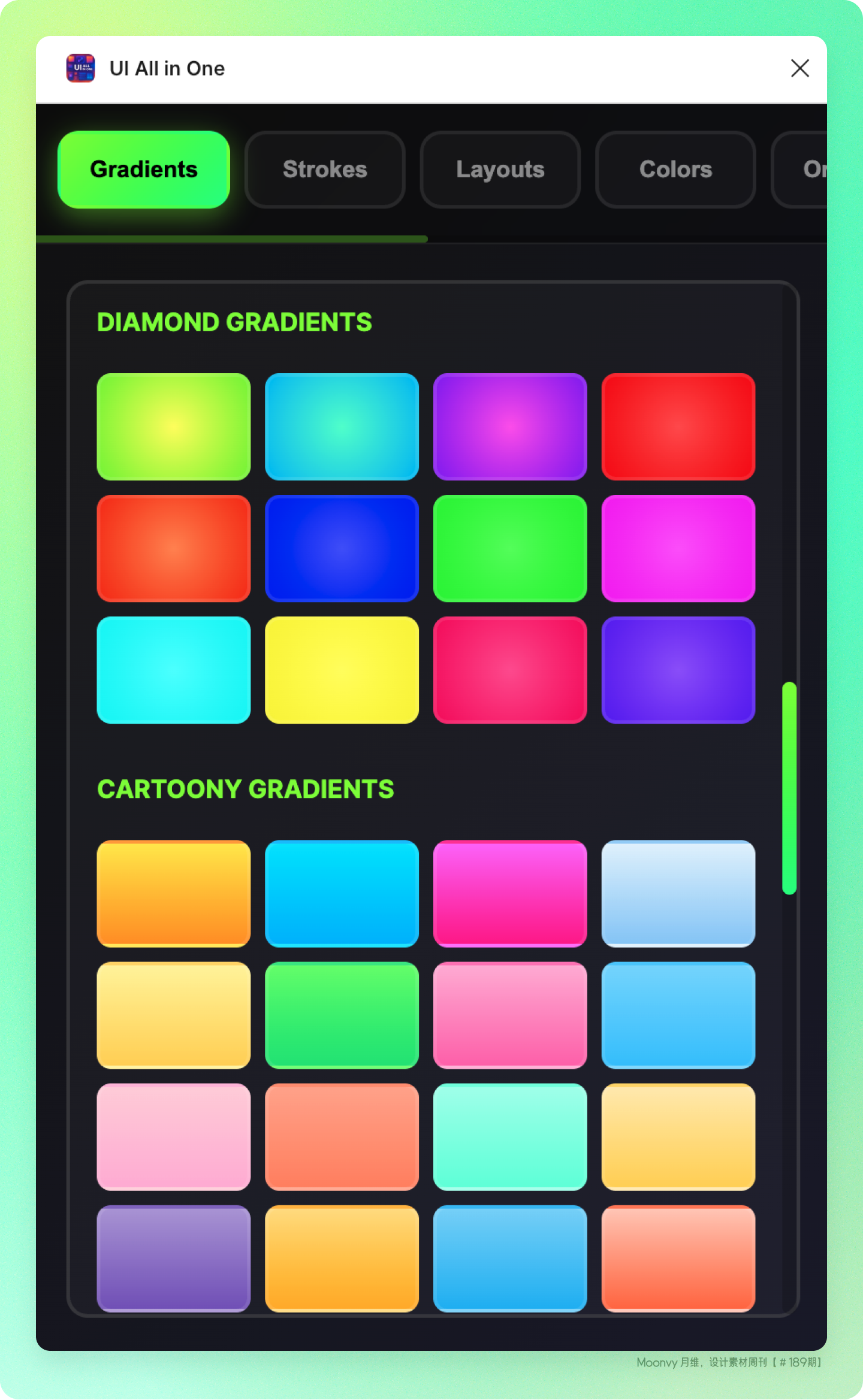Apply the orange cartoony gradient swatch
This screenshot has width=863, height=1400.
click(174, 893)
